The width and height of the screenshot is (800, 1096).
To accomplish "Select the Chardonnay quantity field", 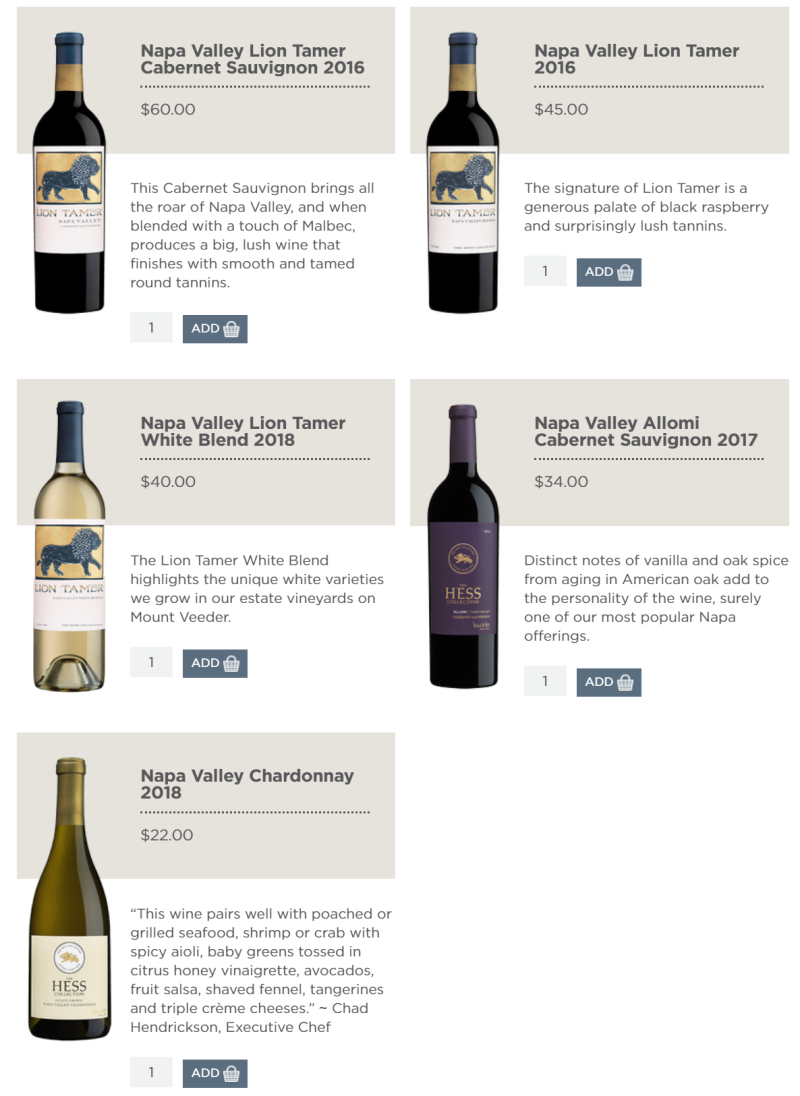I will pos(151,1072).
